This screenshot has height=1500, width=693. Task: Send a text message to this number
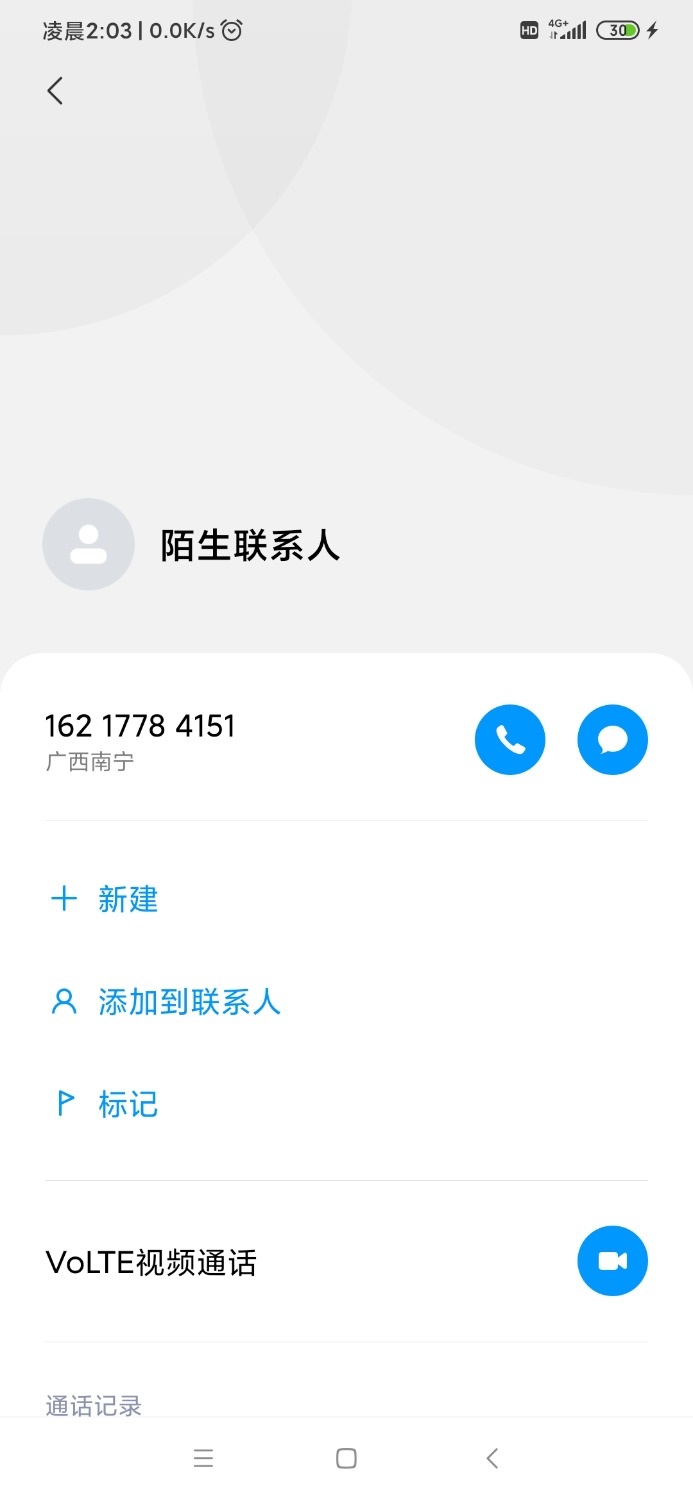[x=613, y=740]
